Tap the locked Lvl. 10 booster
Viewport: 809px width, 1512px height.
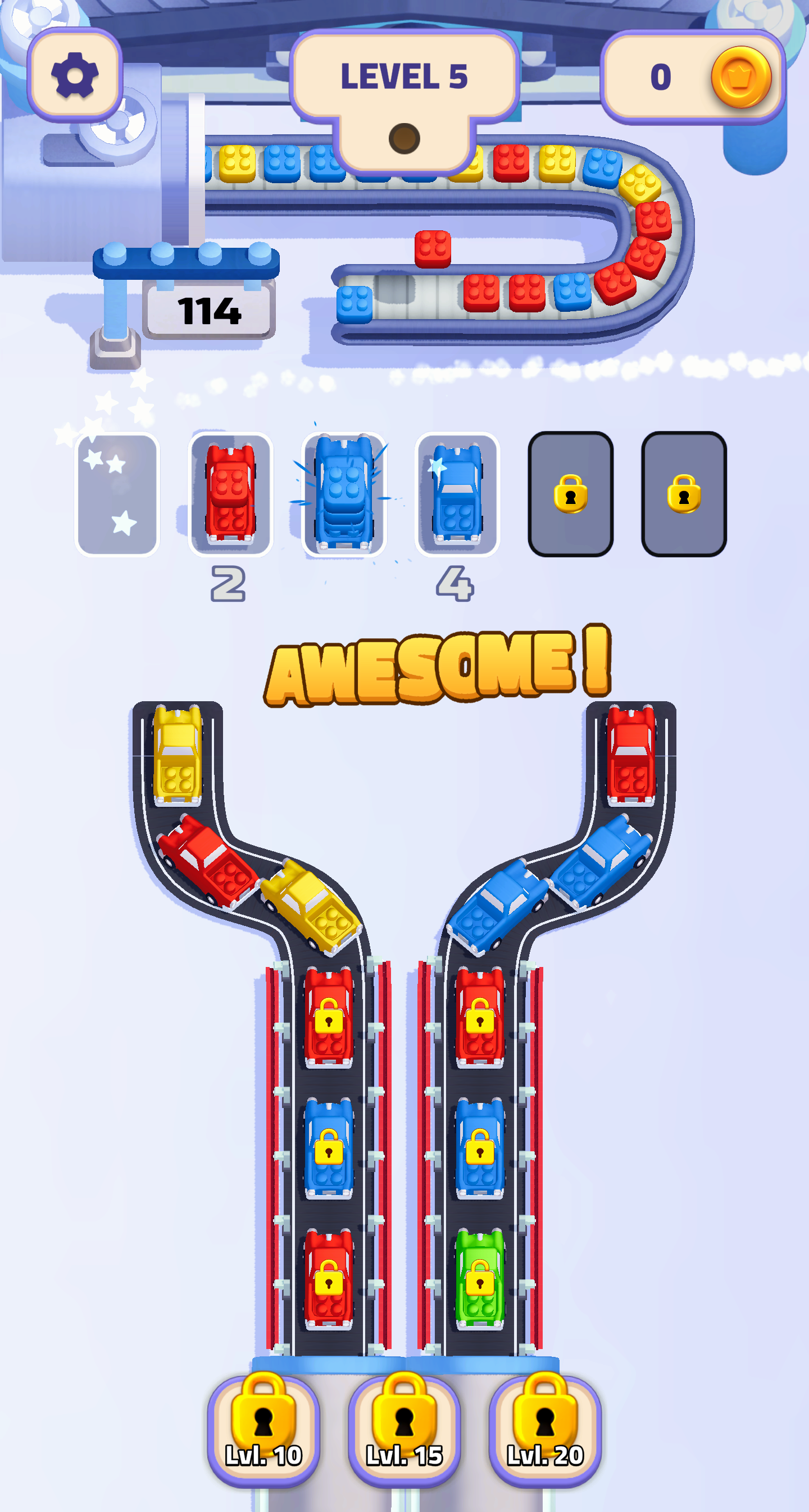tap(263, 1431)
